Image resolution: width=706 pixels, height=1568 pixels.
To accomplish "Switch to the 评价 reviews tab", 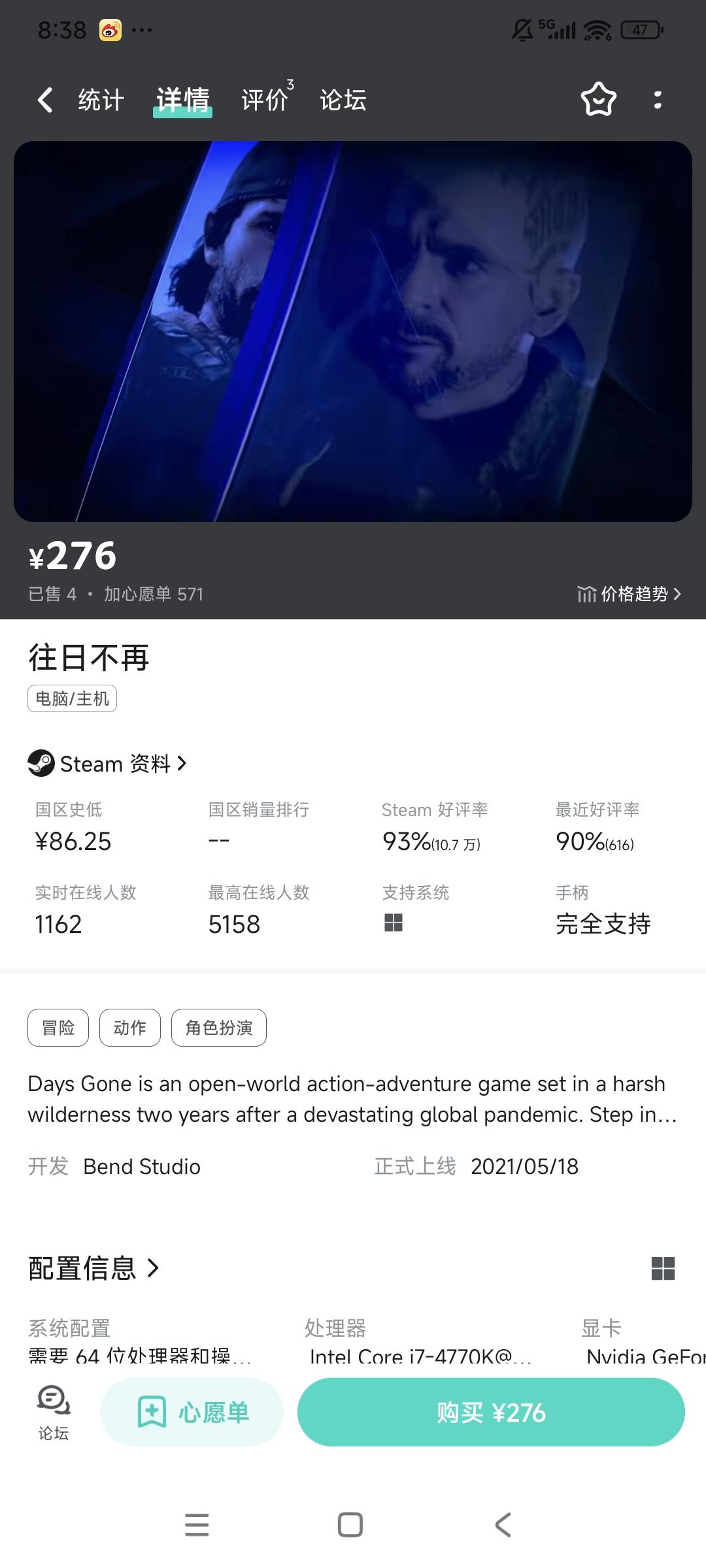I will coord(264,99).
